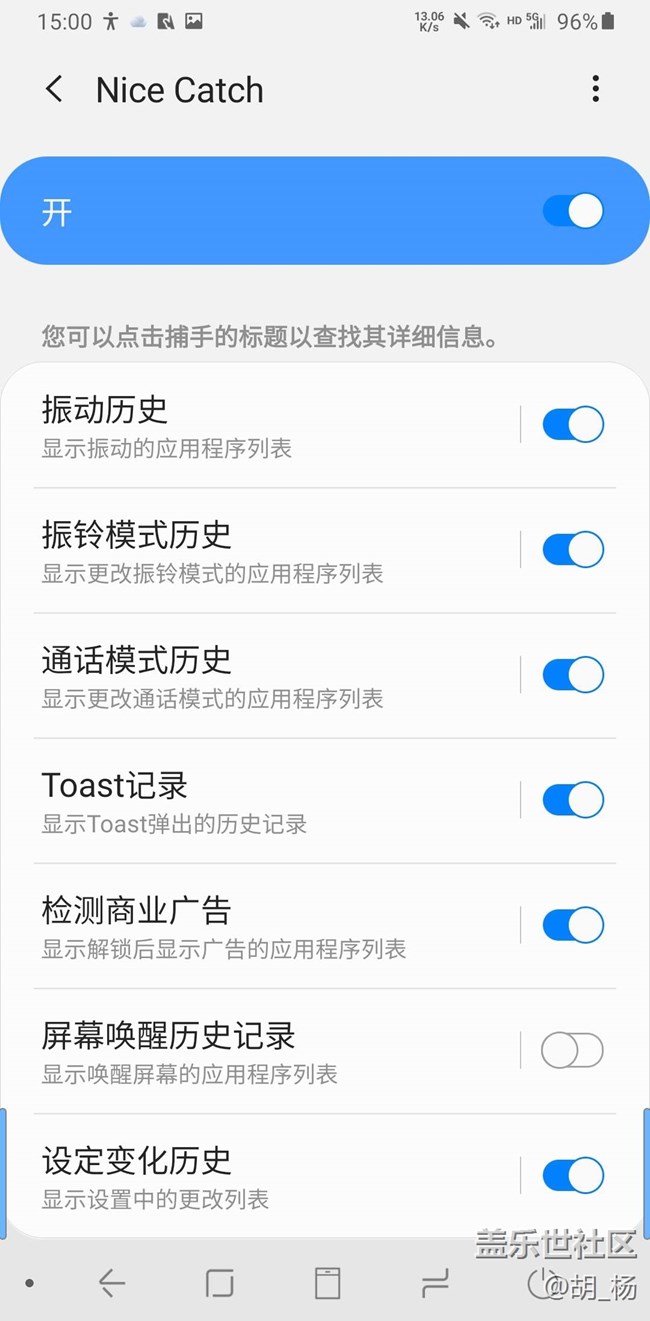The width and height of the screenshot is (650, 1321).
Task: Disable the 振铃模式历史 toggle
Action: [x=572, y=549]
